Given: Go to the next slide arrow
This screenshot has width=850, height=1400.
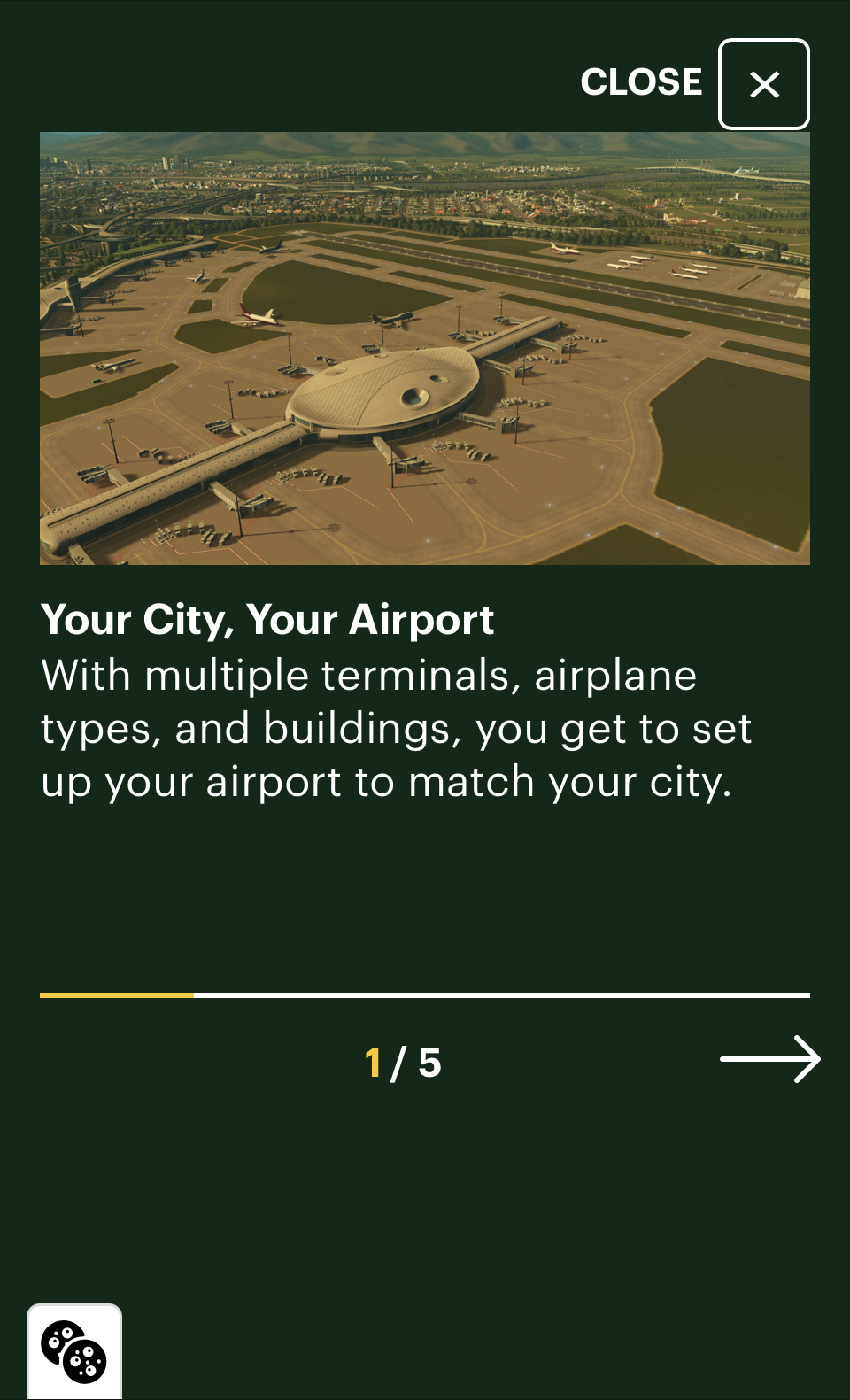Looking at the screenshot, I should (769, 1059).
